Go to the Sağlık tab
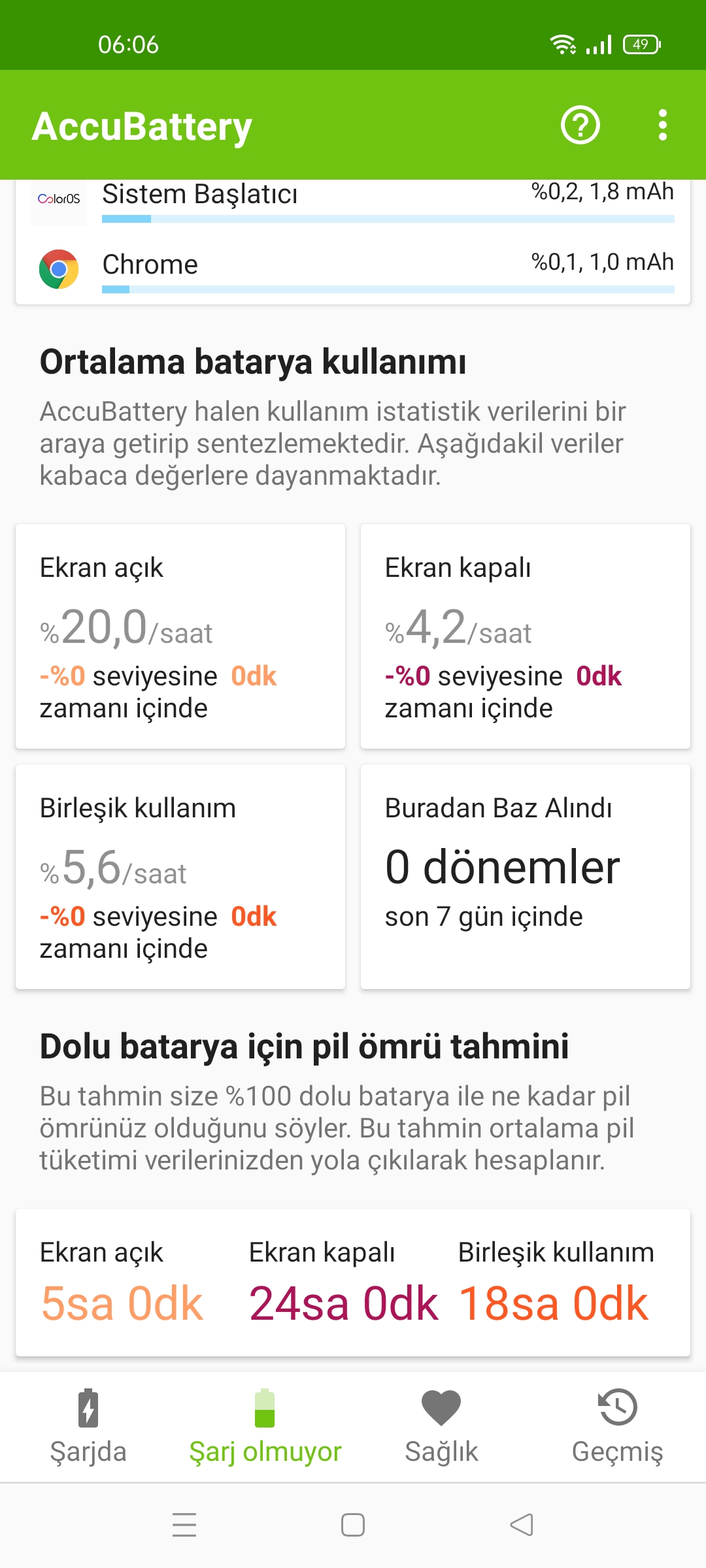Screen dimensions: 706x1568 (x=441, y=1427)
